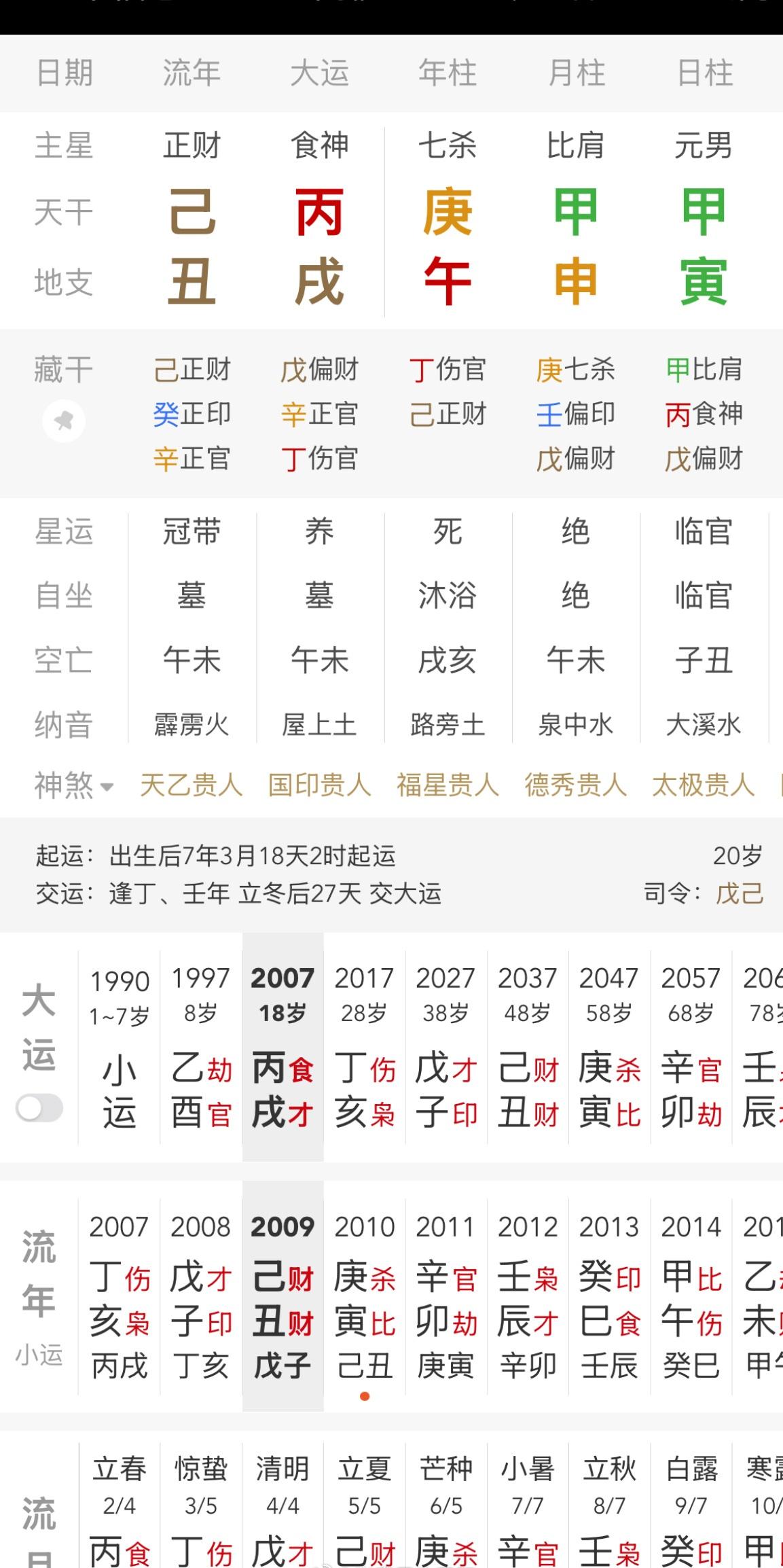Choose the 清明 4/4 month
The image size is (783, 1568).
283,1508
